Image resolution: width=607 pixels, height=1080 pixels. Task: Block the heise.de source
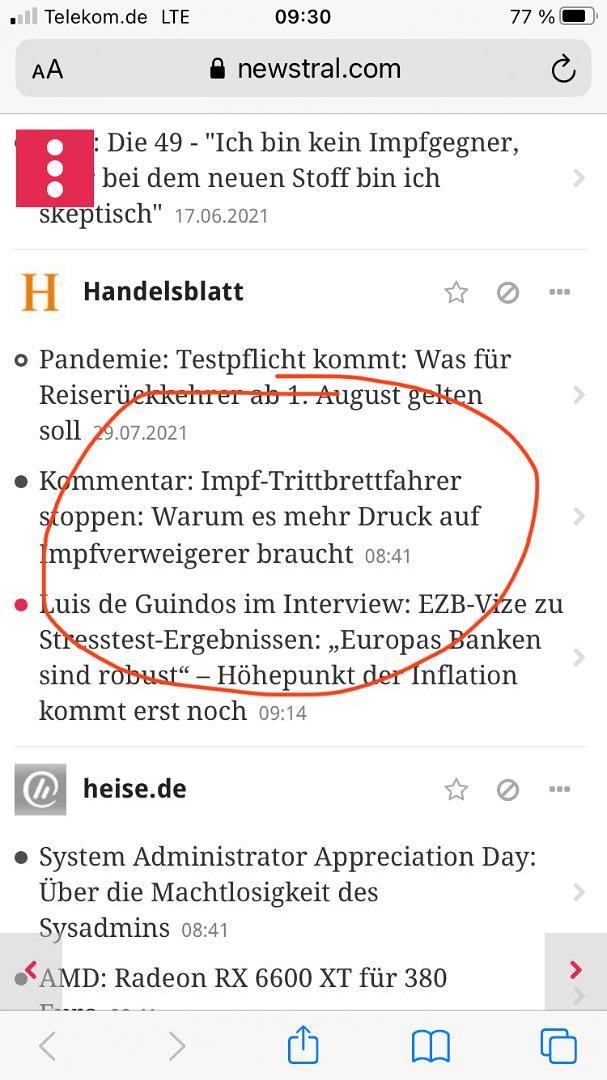(x=508, y=789)
